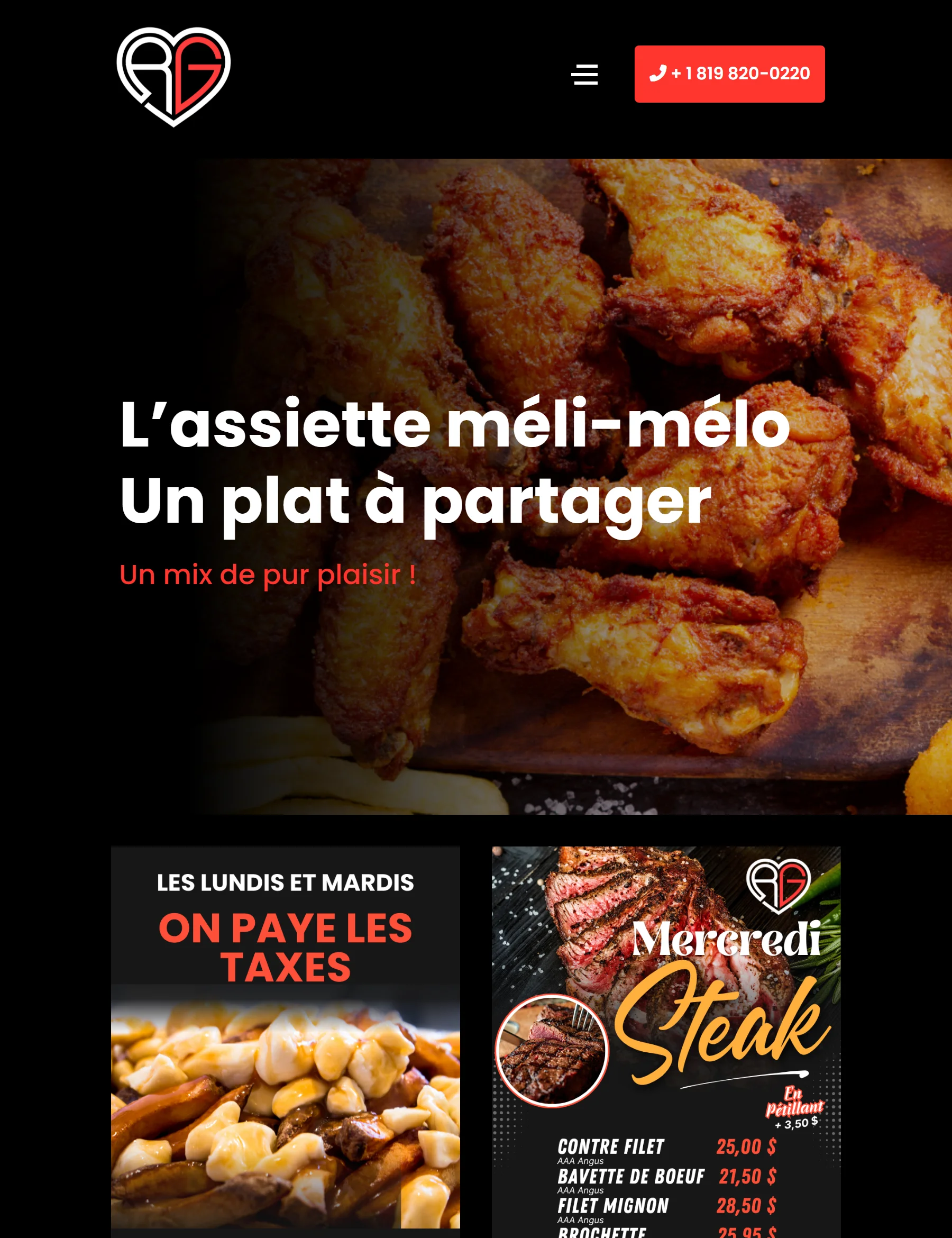952x1238 pixels.
Task: Select the CONTRE FILET menu entry
Action: tap(612, 1148)
